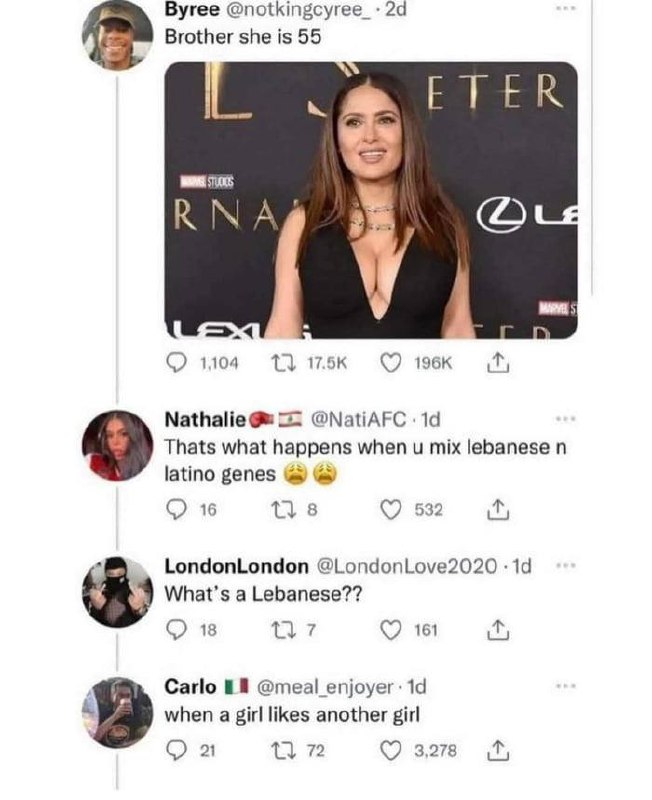Viewport: 652px width, 800px height.
Task: Share Carlo's reply
Action: (497, 751)
